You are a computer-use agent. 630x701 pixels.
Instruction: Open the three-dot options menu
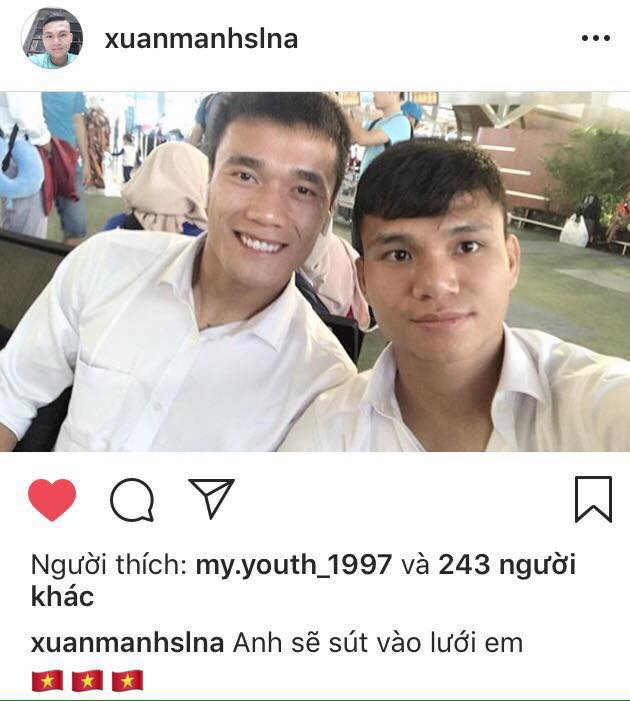coord(595,39)
